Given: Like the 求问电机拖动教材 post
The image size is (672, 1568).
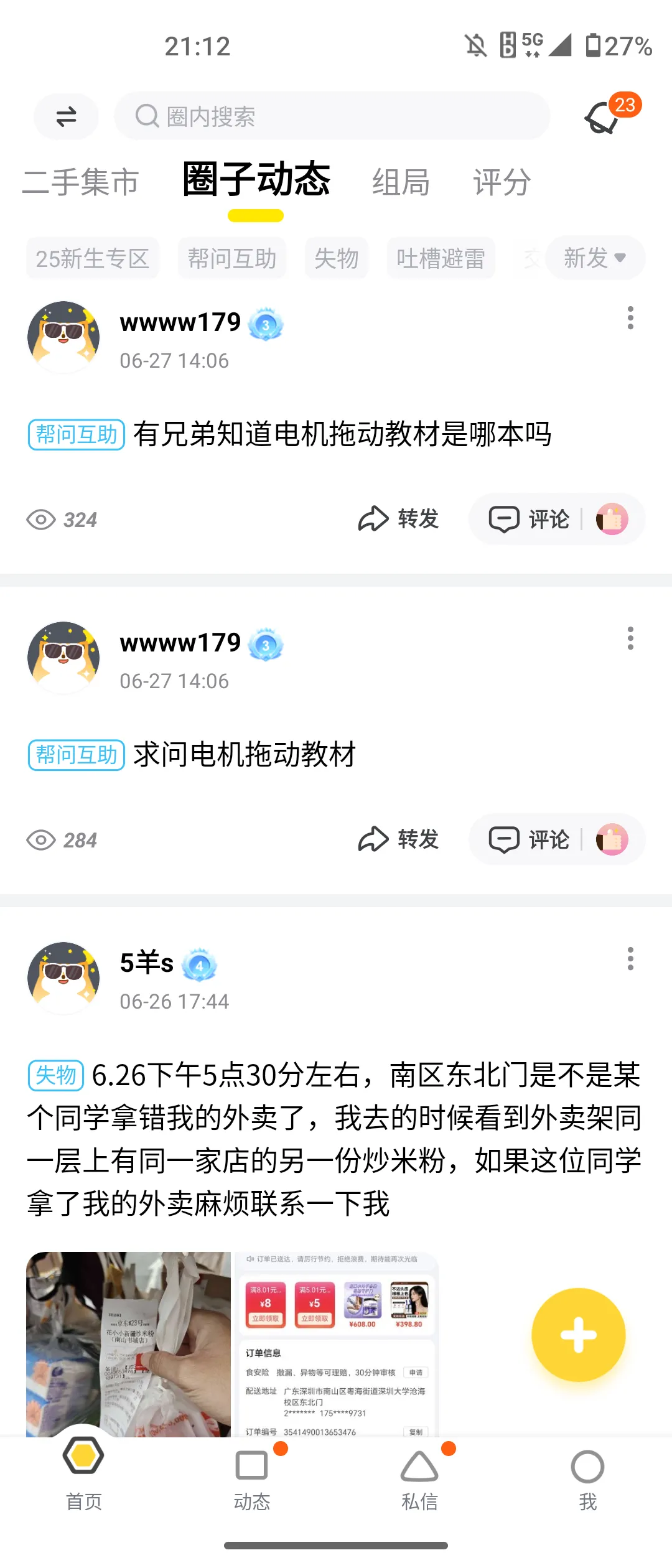Looking at the screenshot, I should (612, 839).
